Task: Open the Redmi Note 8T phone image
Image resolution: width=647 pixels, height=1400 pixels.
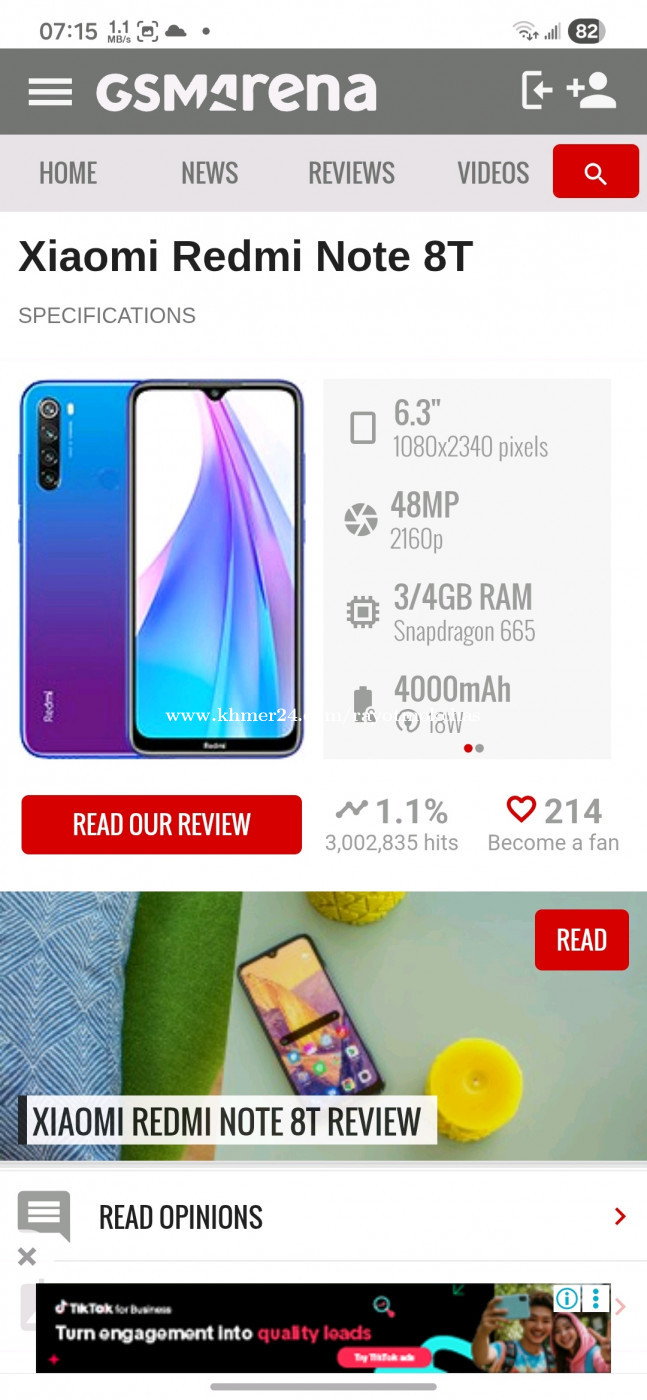Action: pos(161,568)
